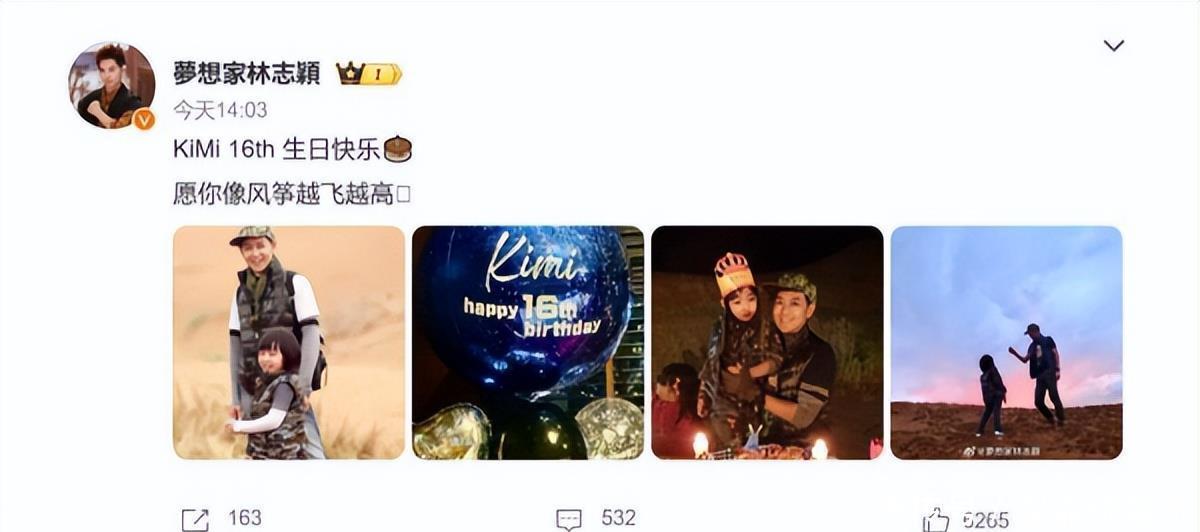Expand the post options chevron

point(1113,46)
